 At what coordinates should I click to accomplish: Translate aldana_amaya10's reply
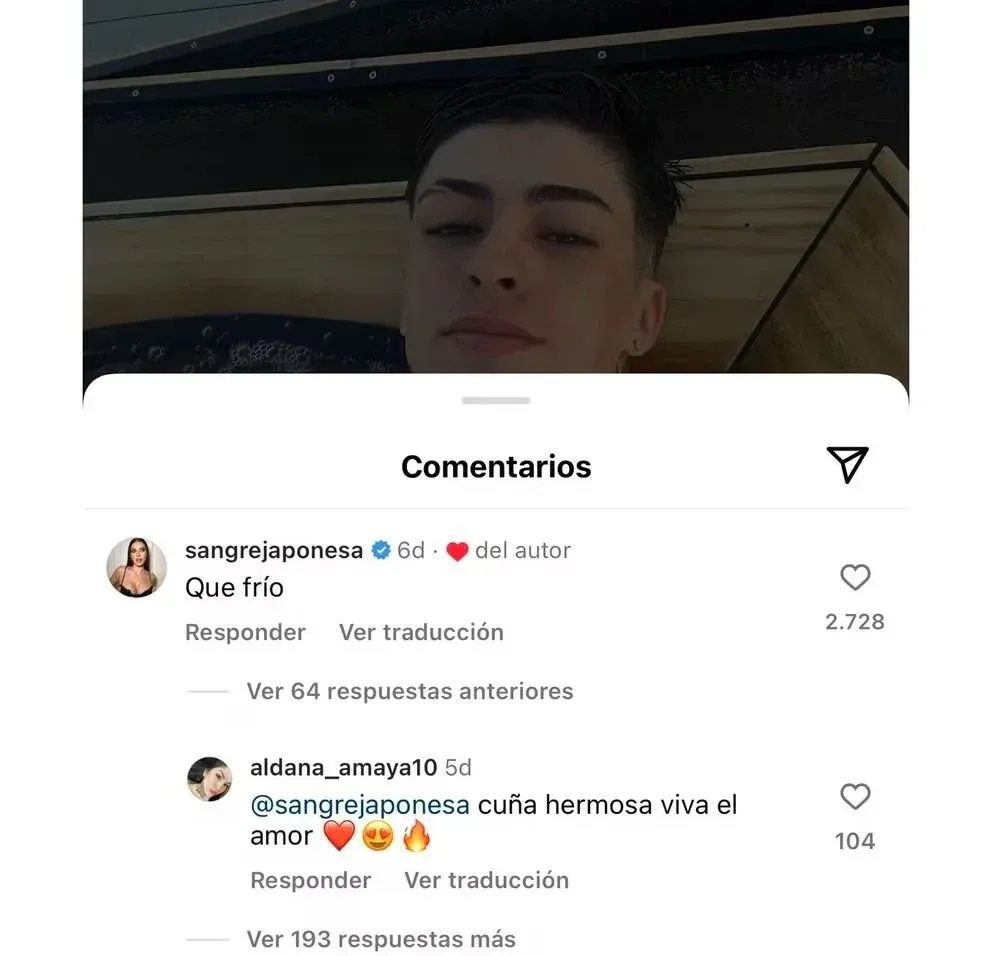click(486, 880)
